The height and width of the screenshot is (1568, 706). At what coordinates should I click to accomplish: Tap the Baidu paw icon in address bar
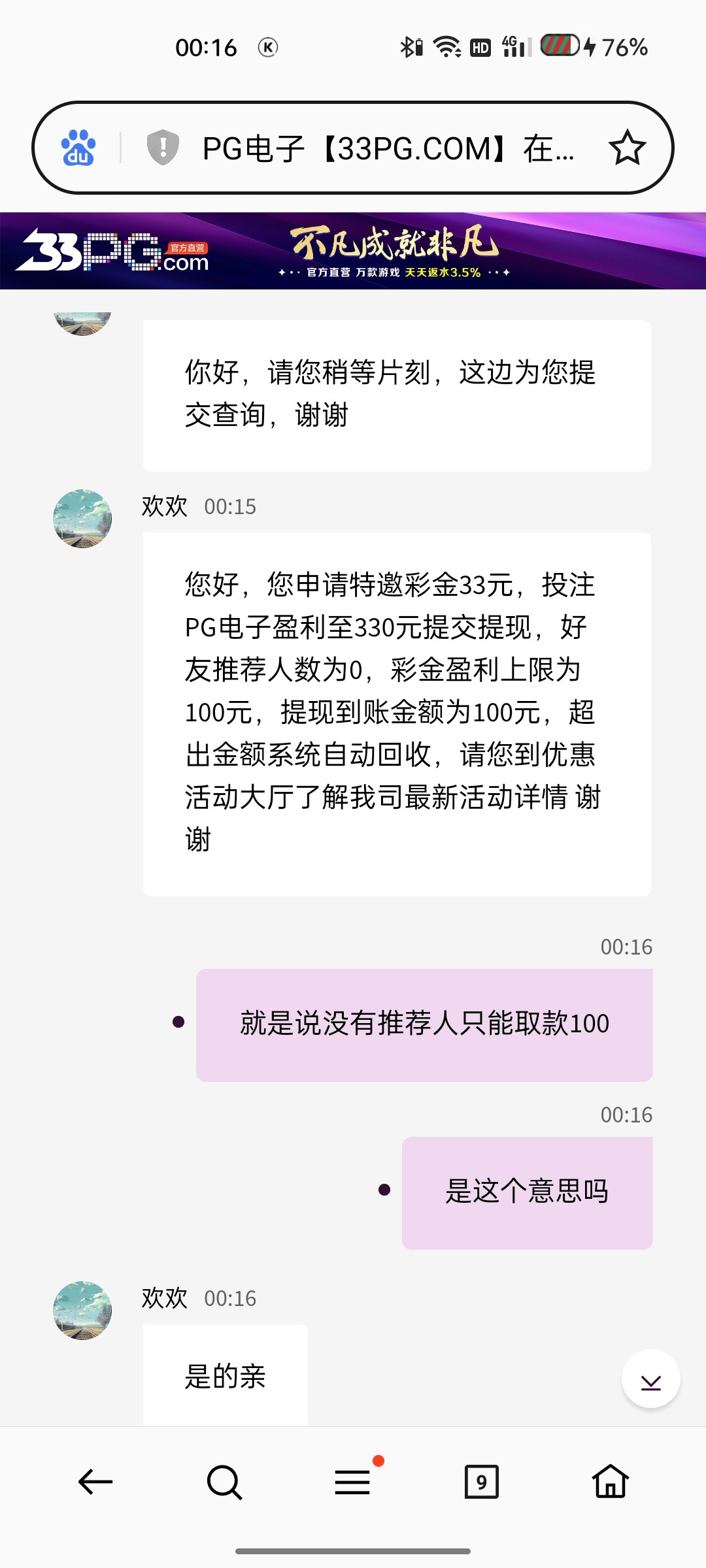(x=78, y=148)
